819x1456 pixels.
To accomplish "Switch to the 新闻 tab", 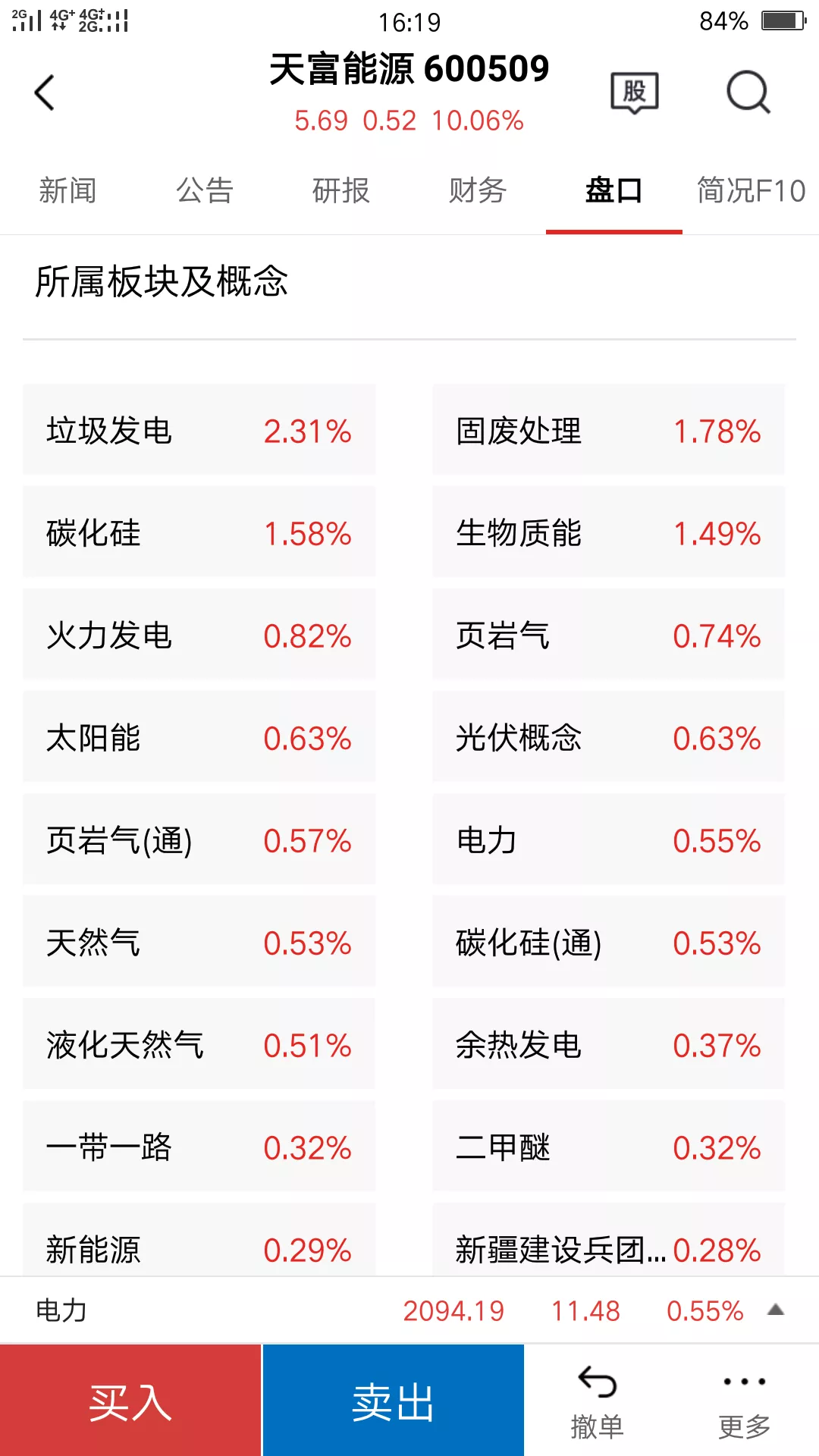I will (68, 190).
